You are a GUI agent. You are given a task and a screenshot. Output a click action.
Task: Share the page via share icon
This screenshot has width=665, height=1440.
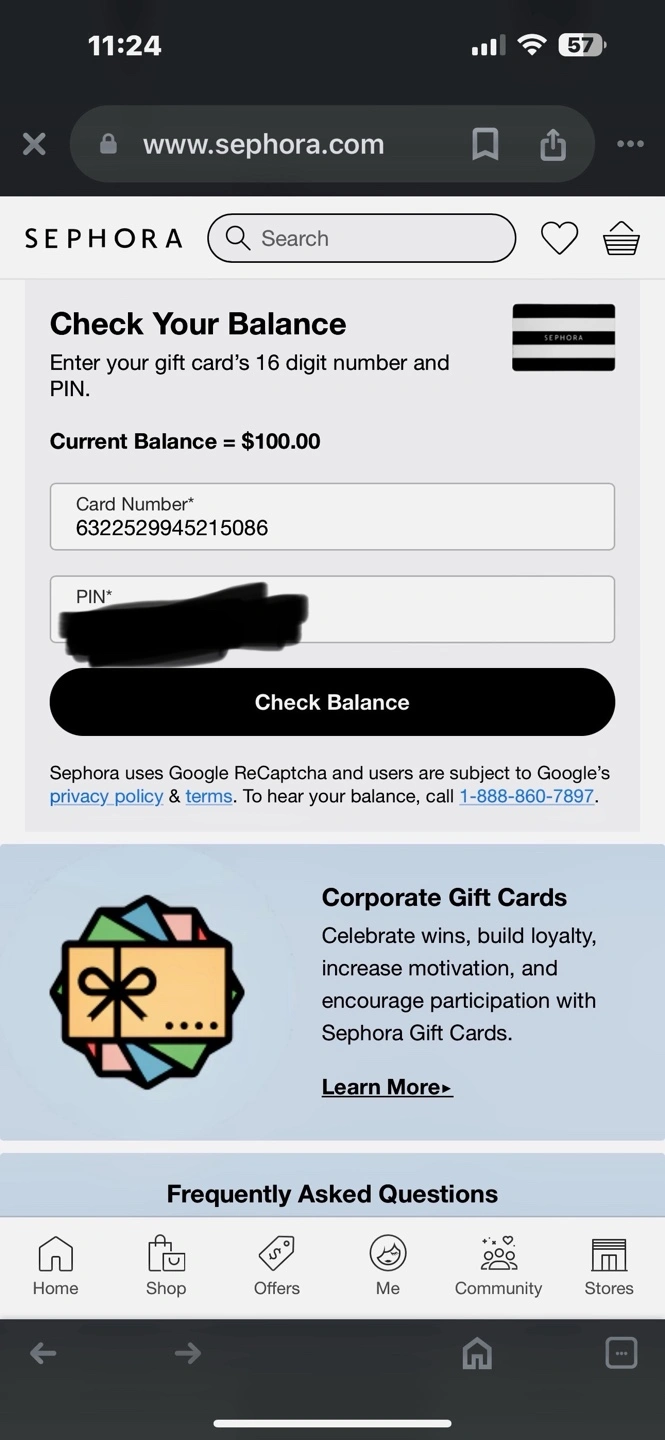click(552, 144)
